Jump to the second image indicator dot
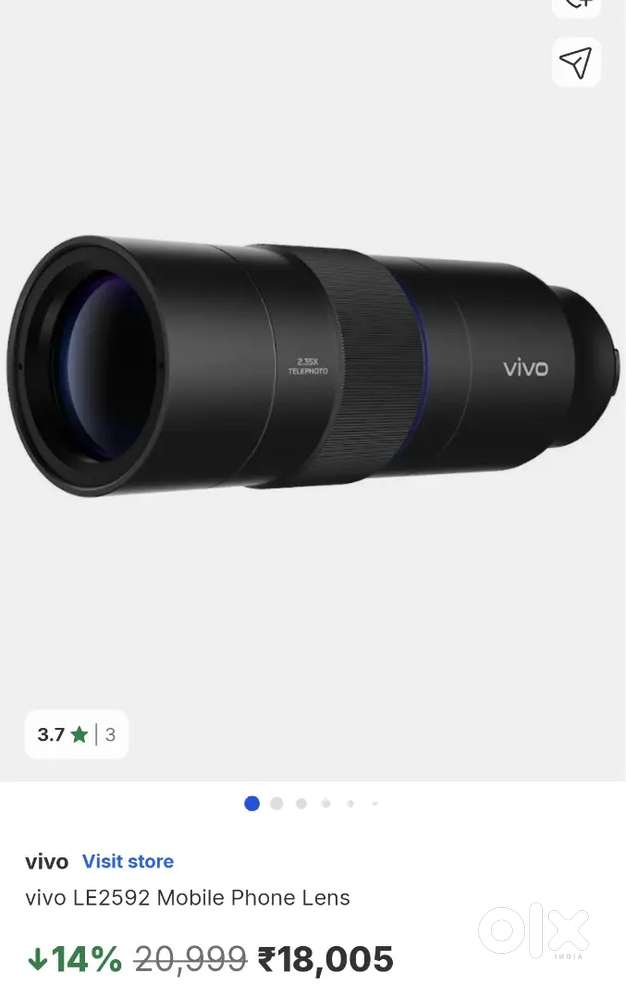The width and height of the screenshot is (626, 999). pos(277,803)
